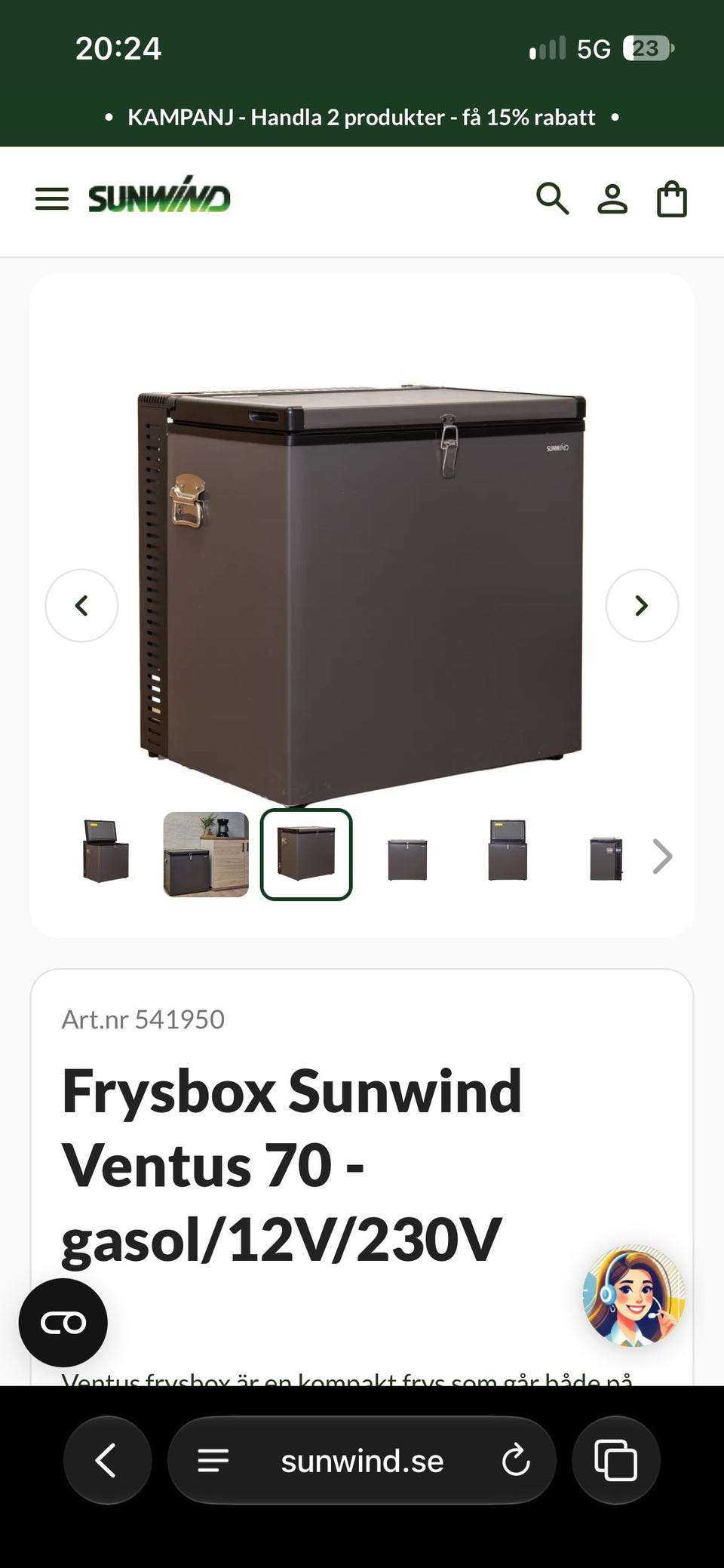Tap the black round accessibility widget button
The width and height of the screenshot is (724, 1568).
[63, 1322]
